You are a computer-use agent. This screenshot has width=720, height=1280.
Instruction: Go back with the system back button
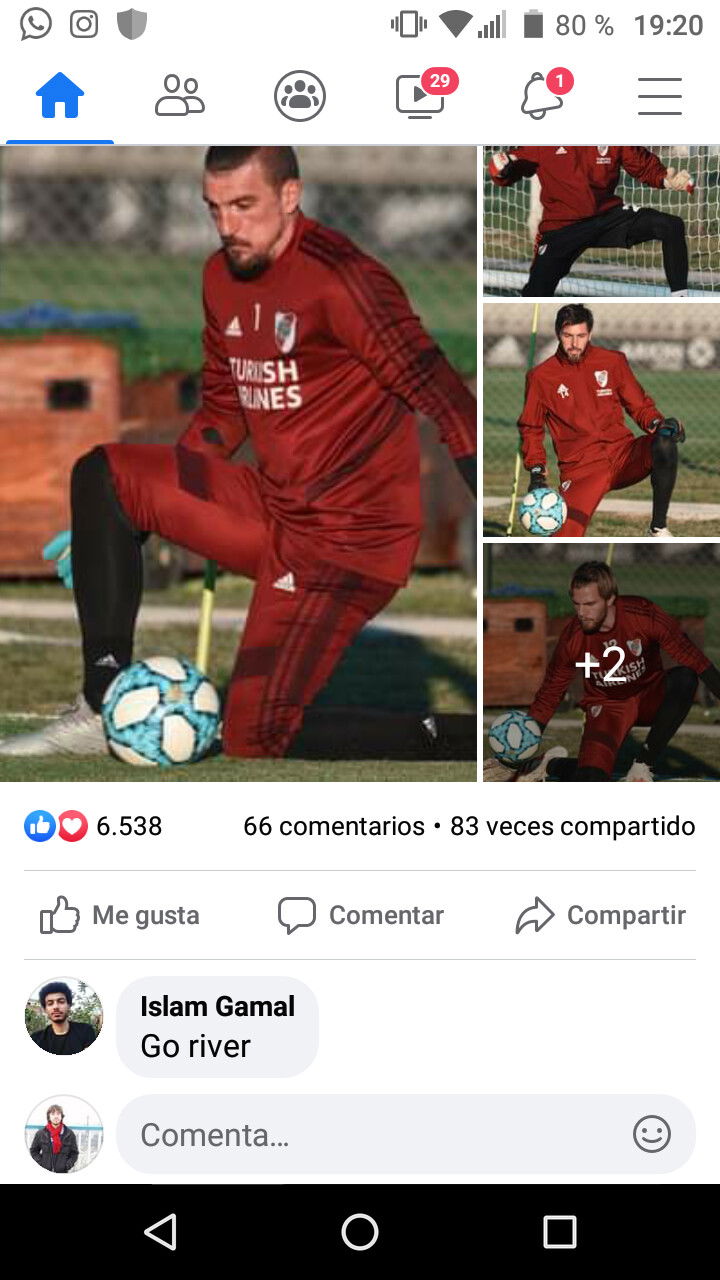click(x=160, y=1232)
